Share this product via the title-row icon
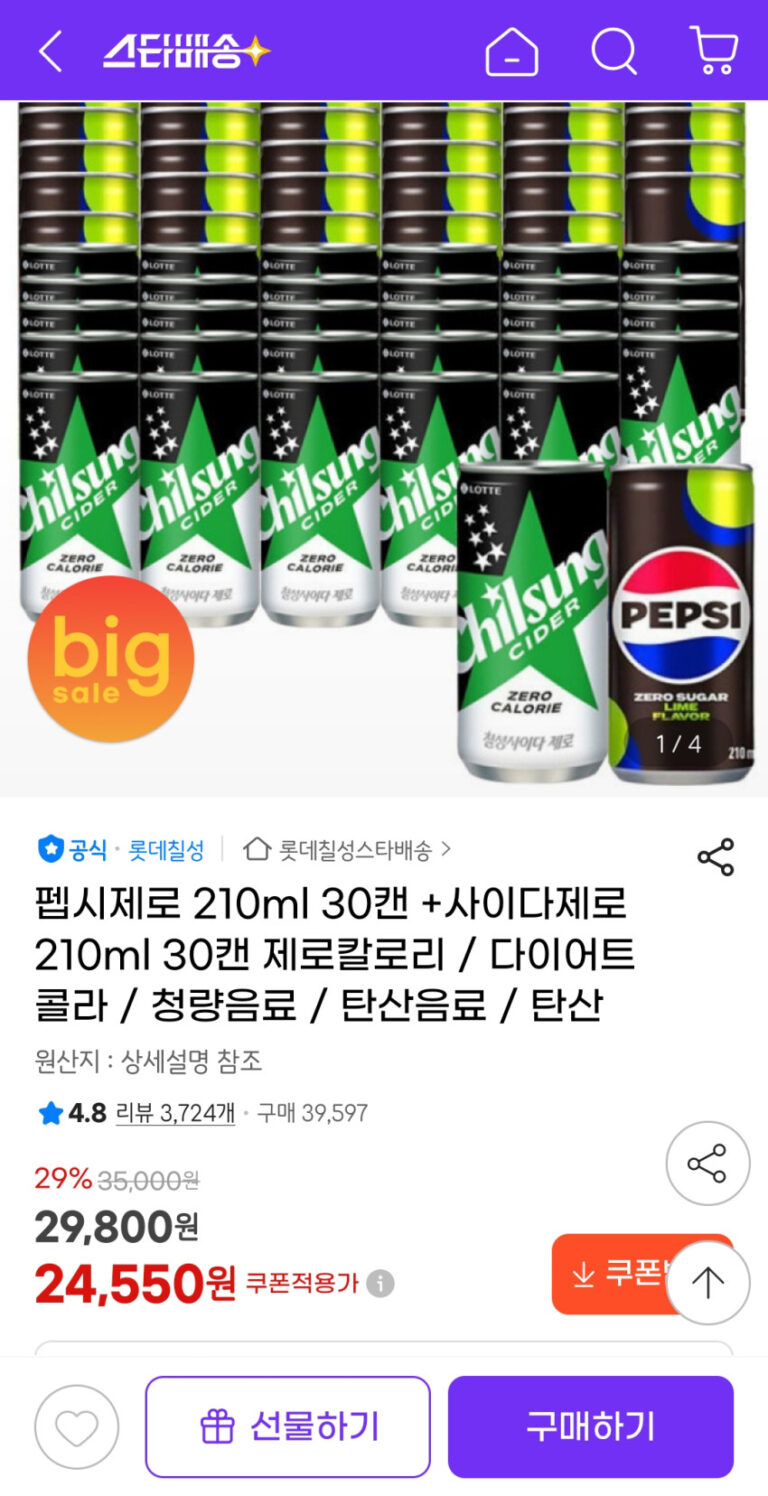 (x=715, y=857)
